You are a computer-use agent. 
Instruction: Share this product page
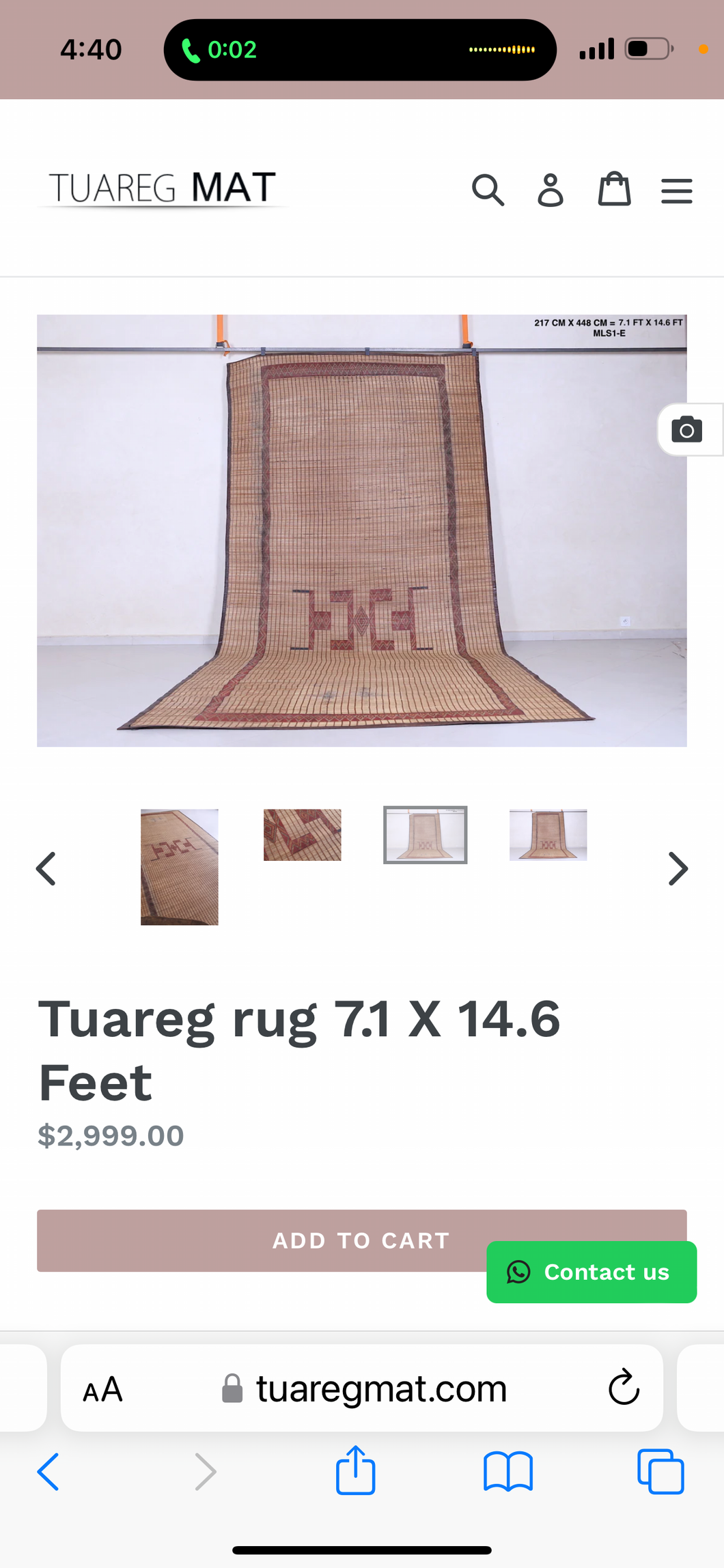356,1470
